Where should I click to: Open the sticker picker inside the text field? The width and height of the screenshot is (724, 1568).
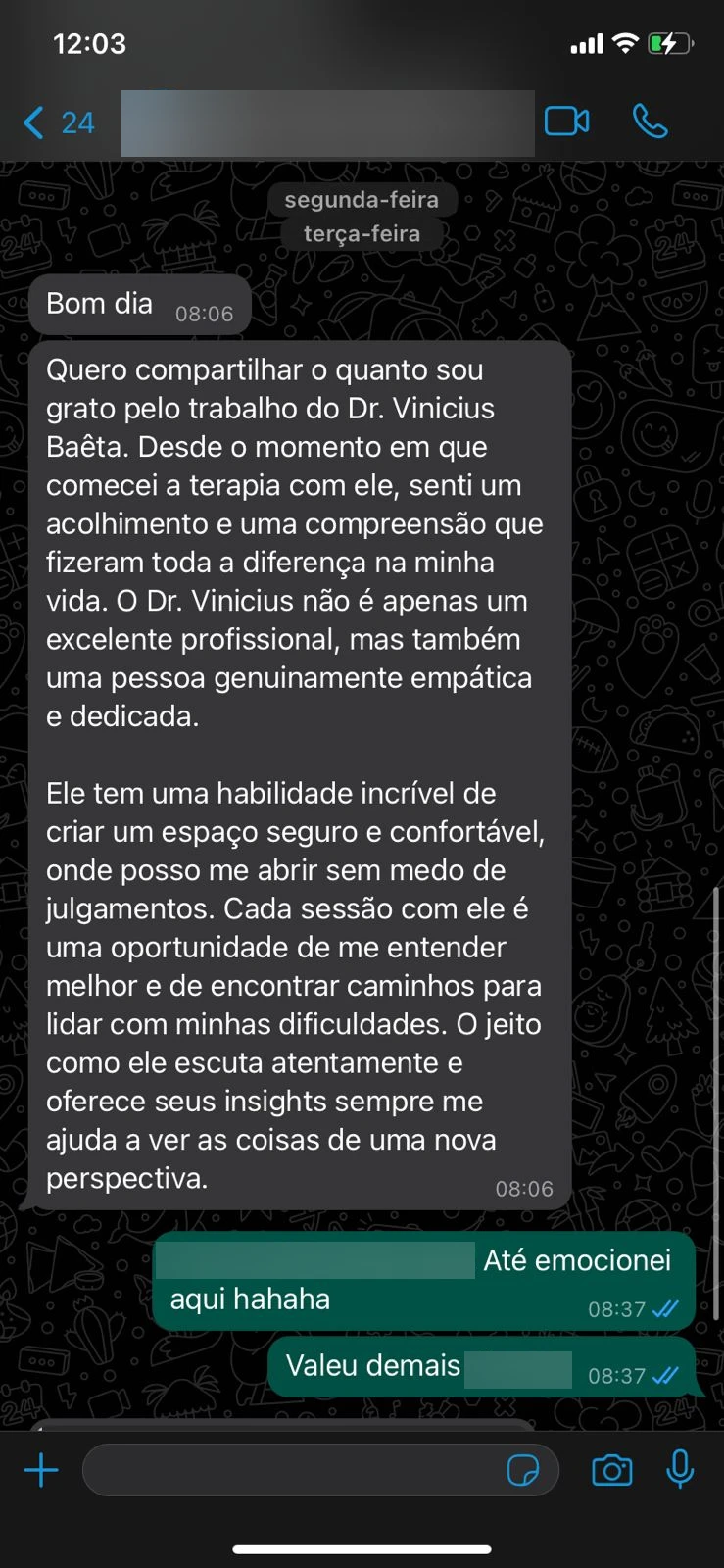point(527,1470)
